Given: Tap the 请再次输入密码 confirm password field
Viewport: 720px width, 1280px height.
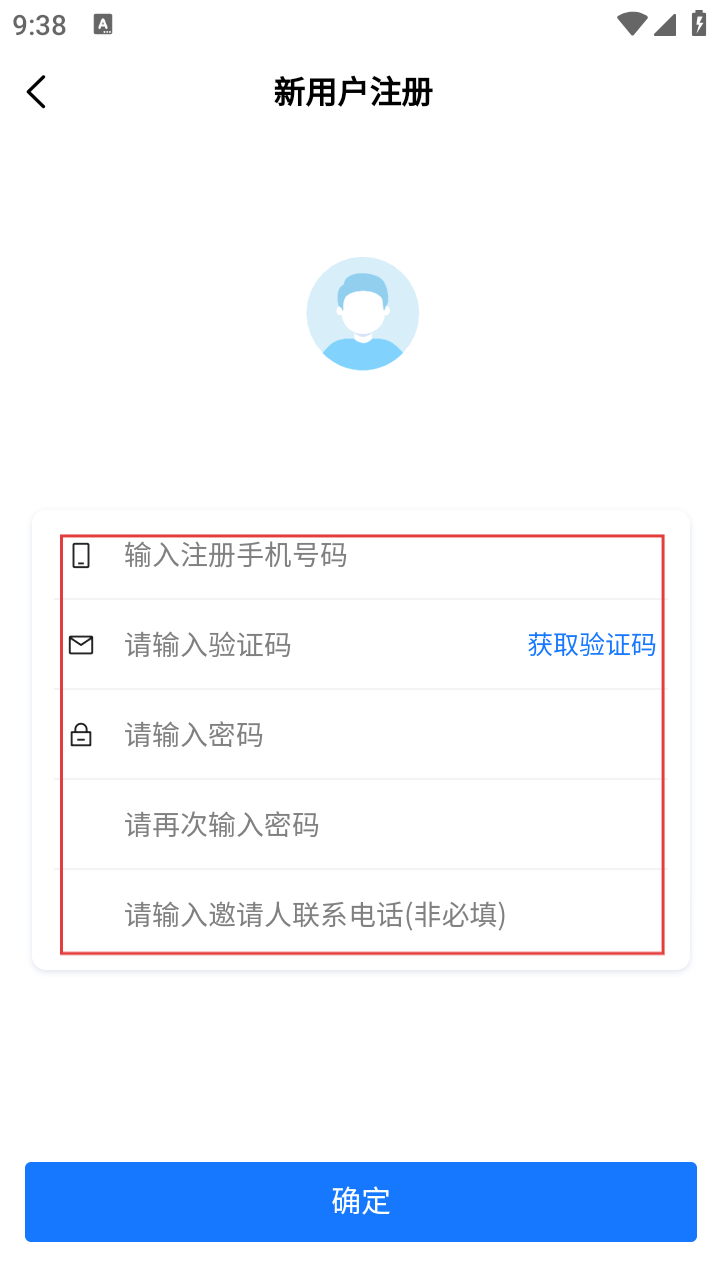Looking at the screenshot, I should point(390,825).
